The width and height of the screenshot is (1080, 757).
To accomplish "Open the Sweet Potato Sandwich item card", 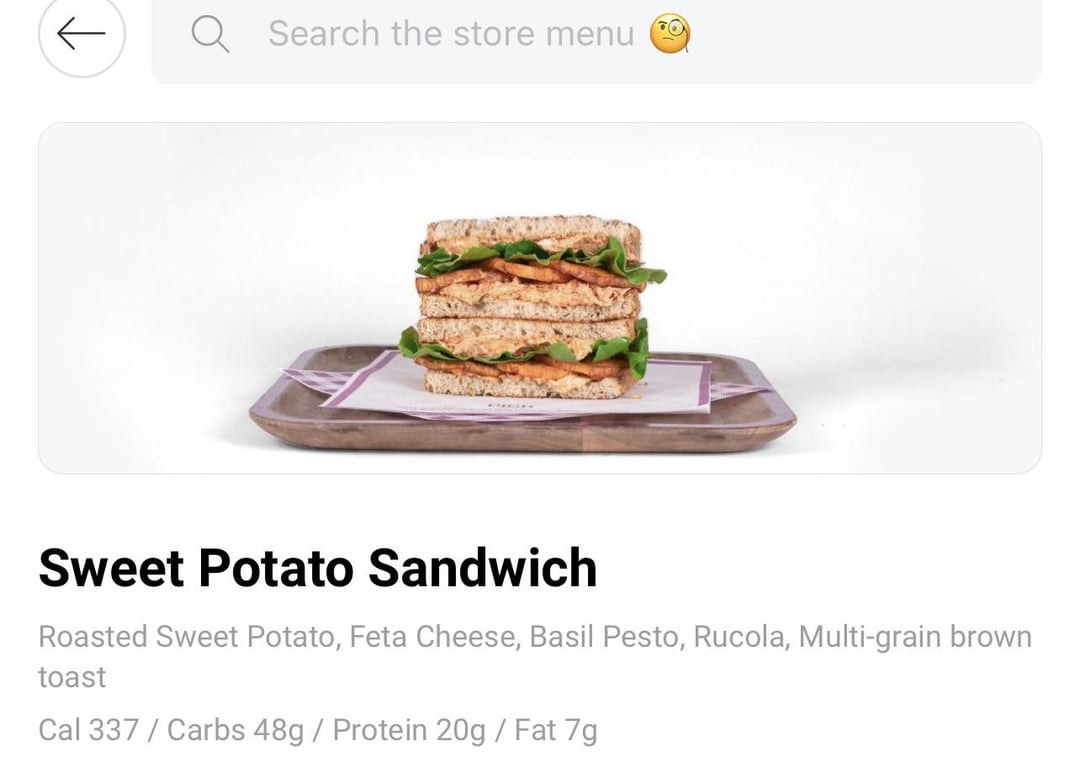I will [x=539, y=298].
